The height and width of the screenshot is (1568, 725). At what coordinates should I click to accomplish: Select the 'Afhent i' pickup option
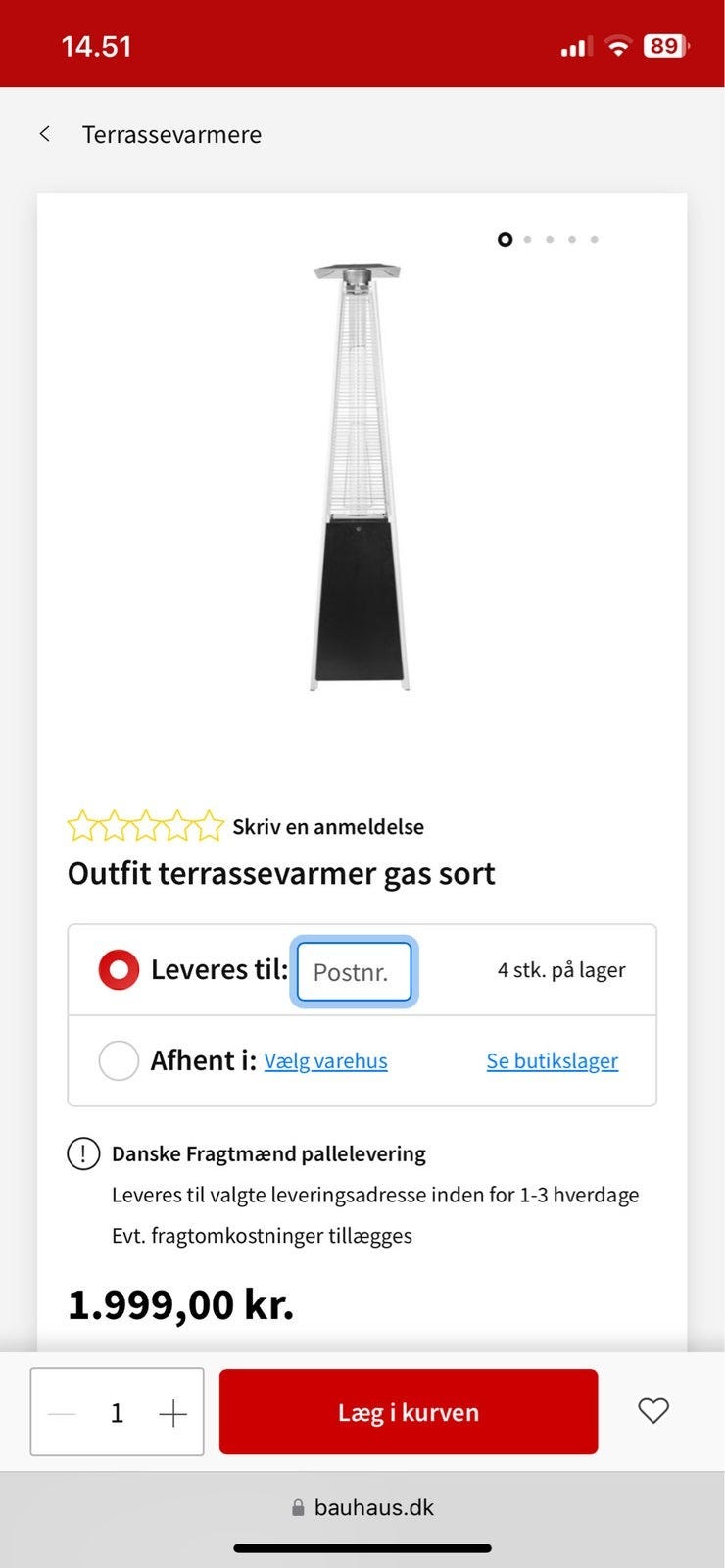point(119,1060)
